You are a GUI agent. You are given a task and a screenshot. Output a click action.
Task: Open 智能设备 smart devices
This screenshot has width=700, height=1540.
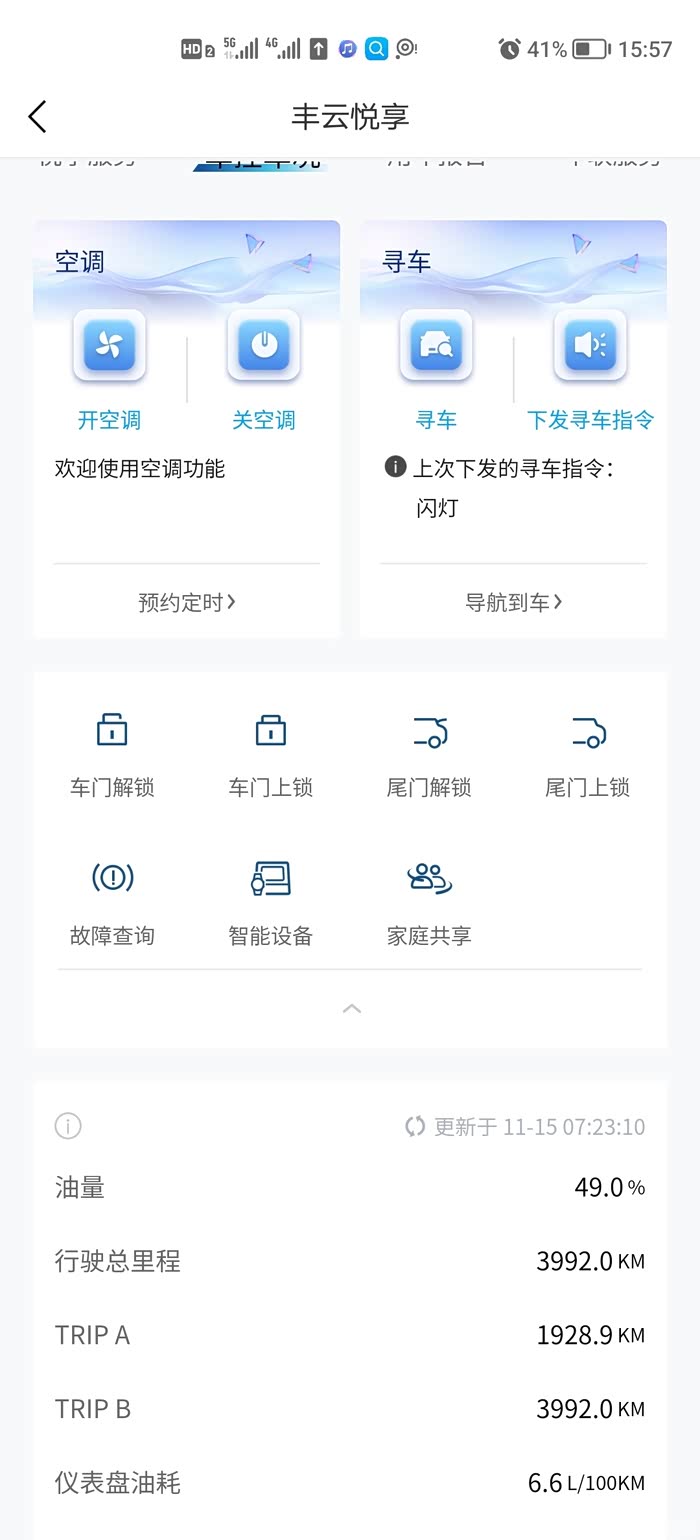[x=271, y=903]
